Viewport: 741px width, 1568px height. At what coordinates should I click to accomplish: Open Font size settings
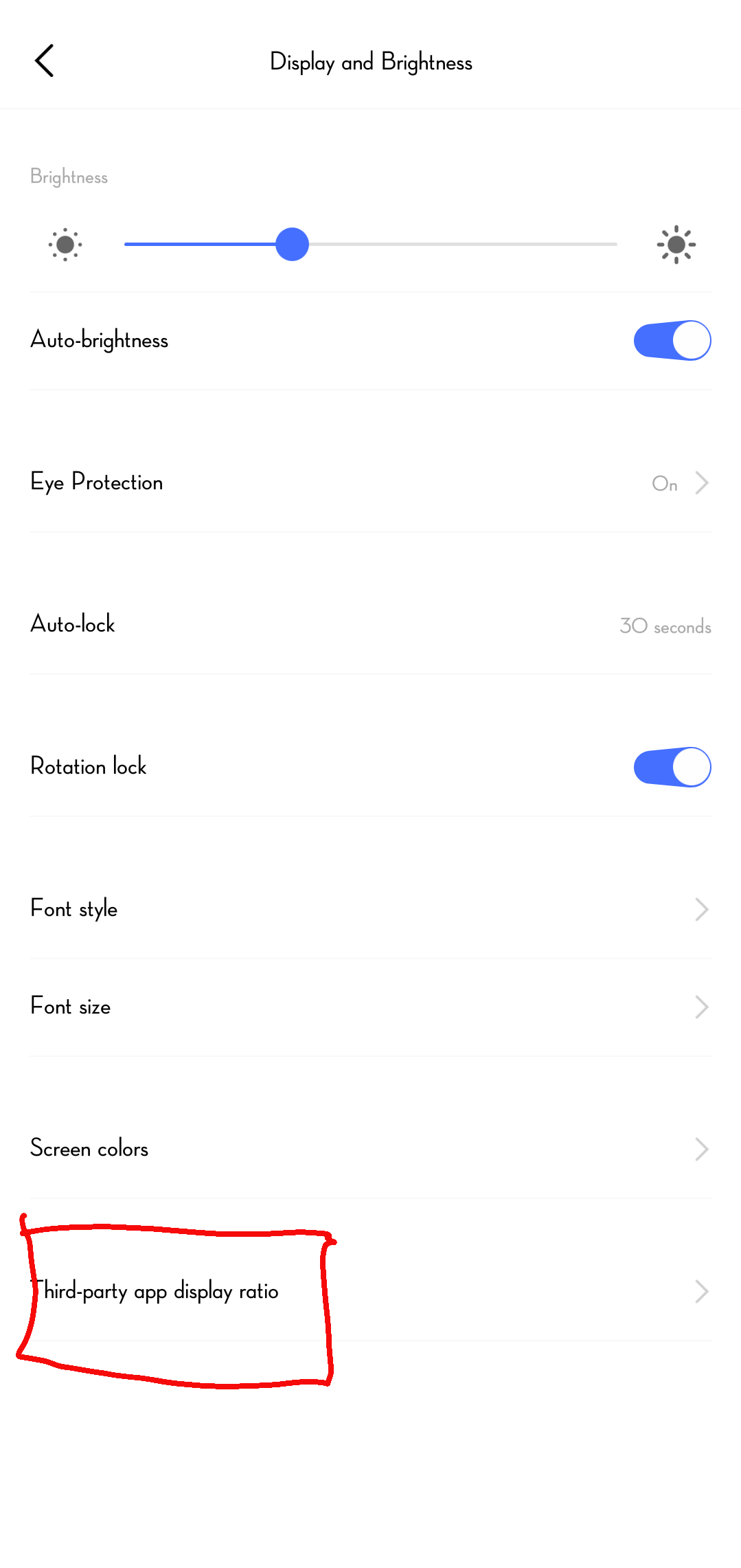(x=371, y=1007)
